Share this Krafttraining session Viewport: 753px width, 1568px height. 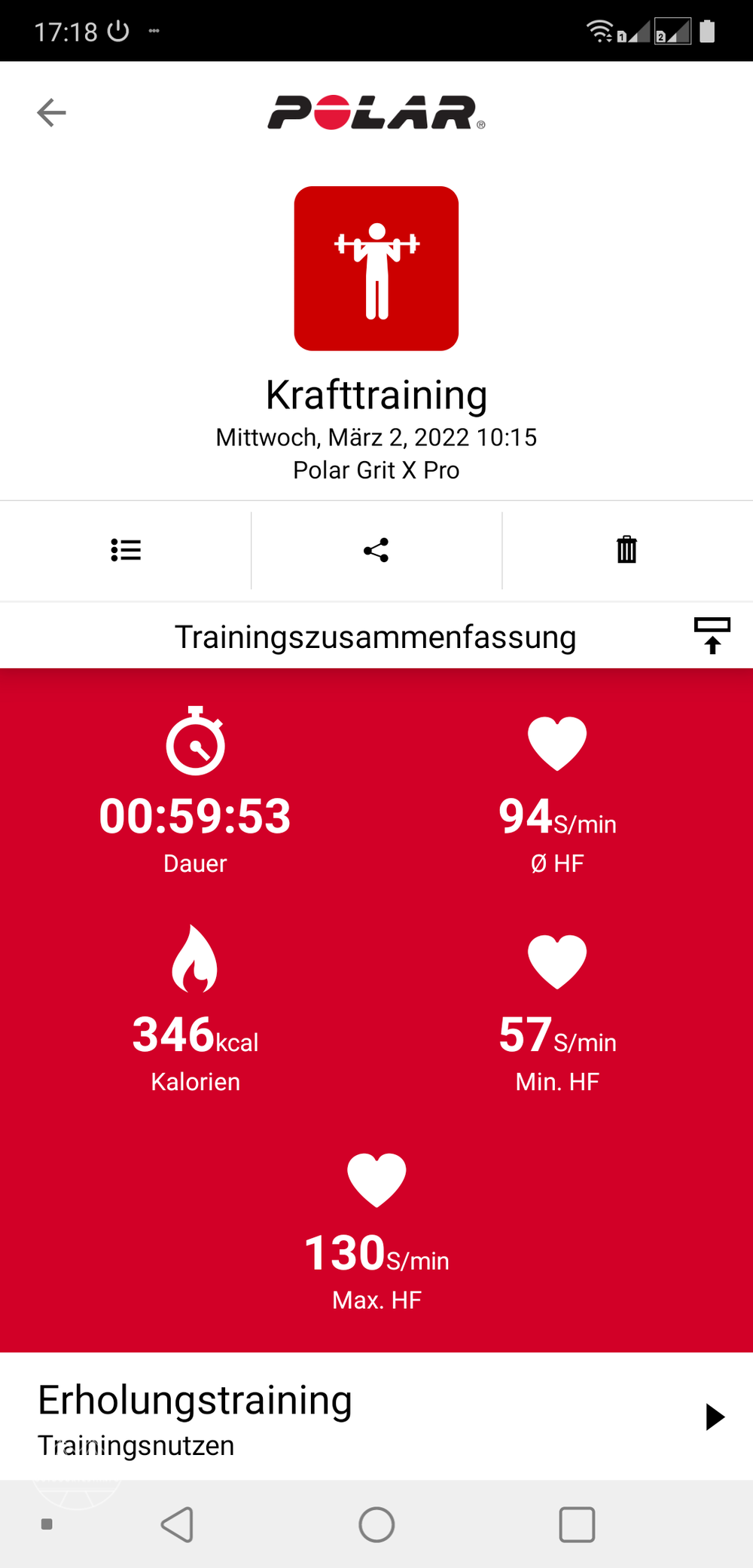coord(376,550)
